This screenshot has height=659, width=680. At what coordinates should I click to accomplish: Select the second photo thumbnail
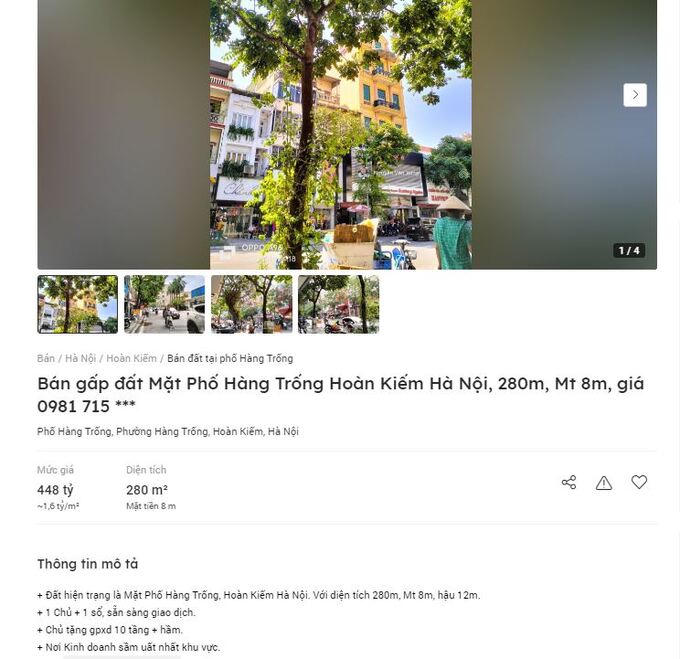point(164,304)
